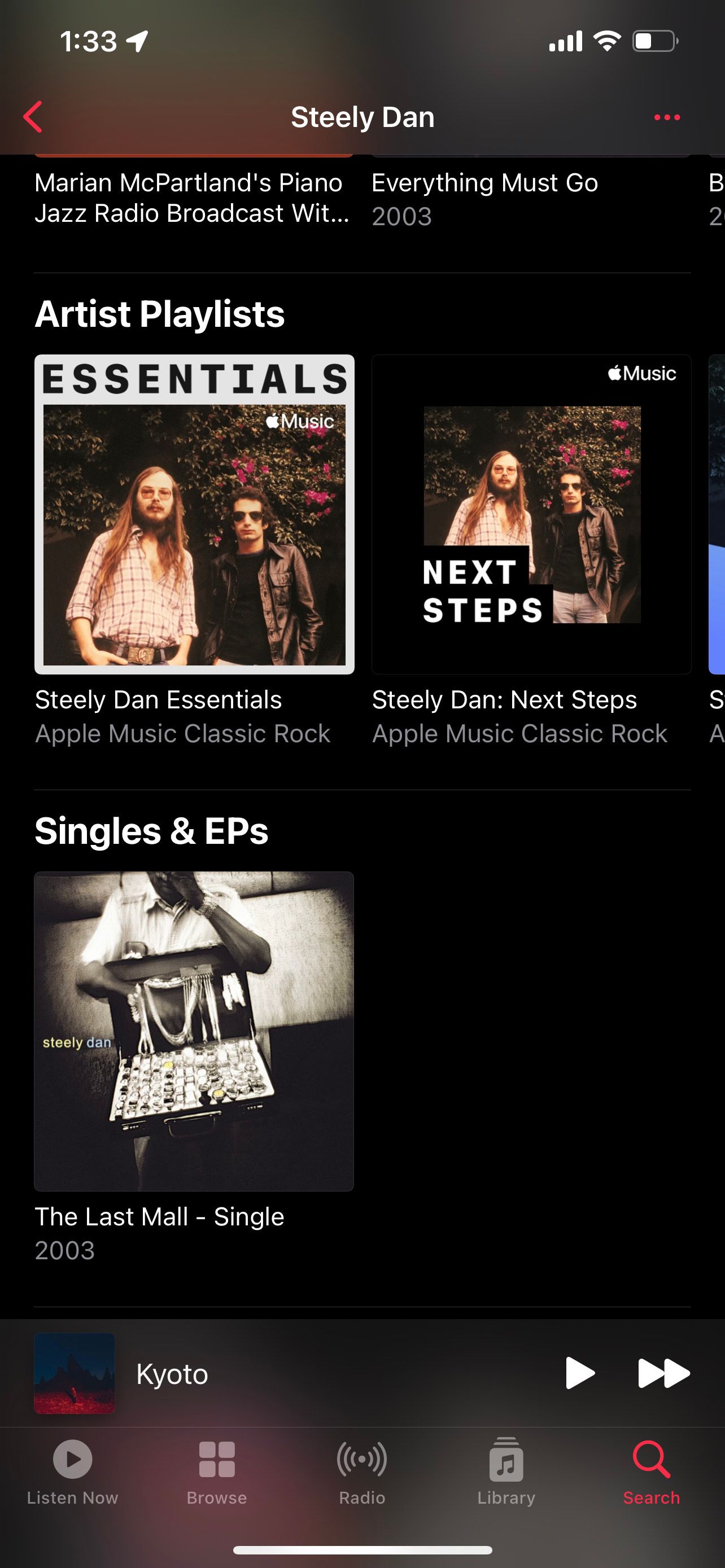This screenshot has width=725, height=1568.
Task: Expand the Kyoto mini player
Action: 304,1374
